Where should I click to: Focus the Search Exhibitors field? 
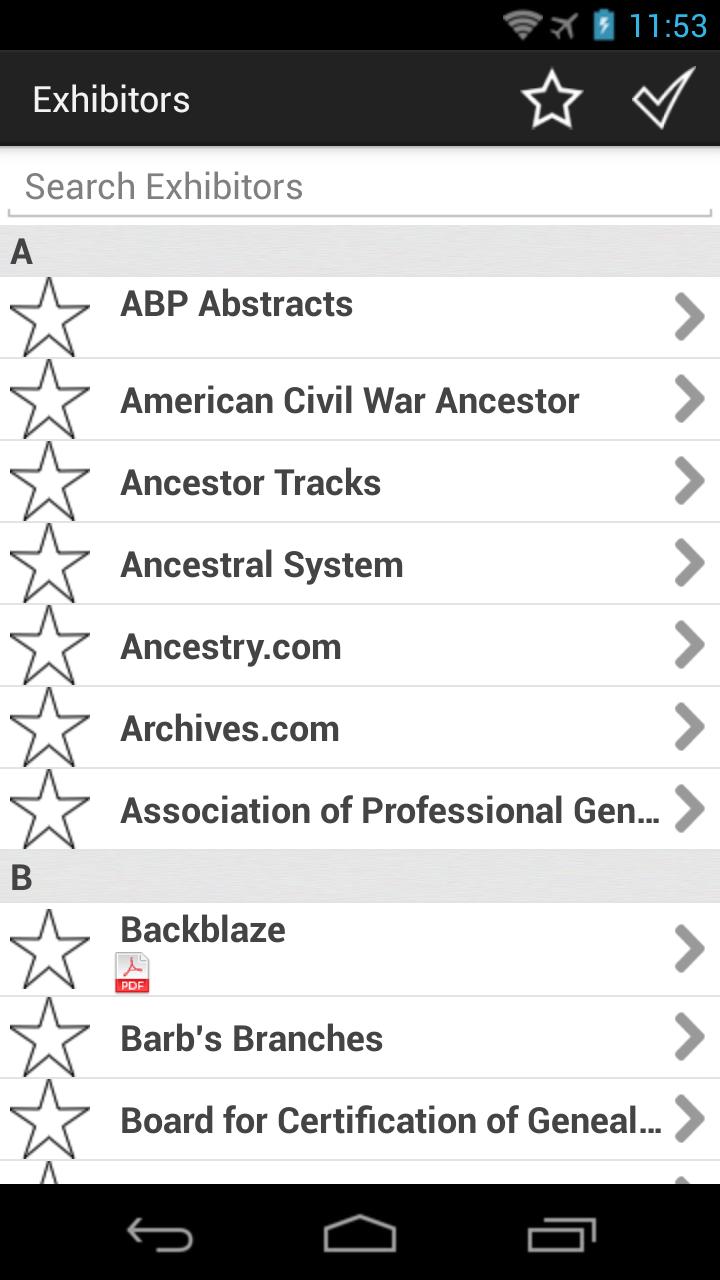(359, 187)
